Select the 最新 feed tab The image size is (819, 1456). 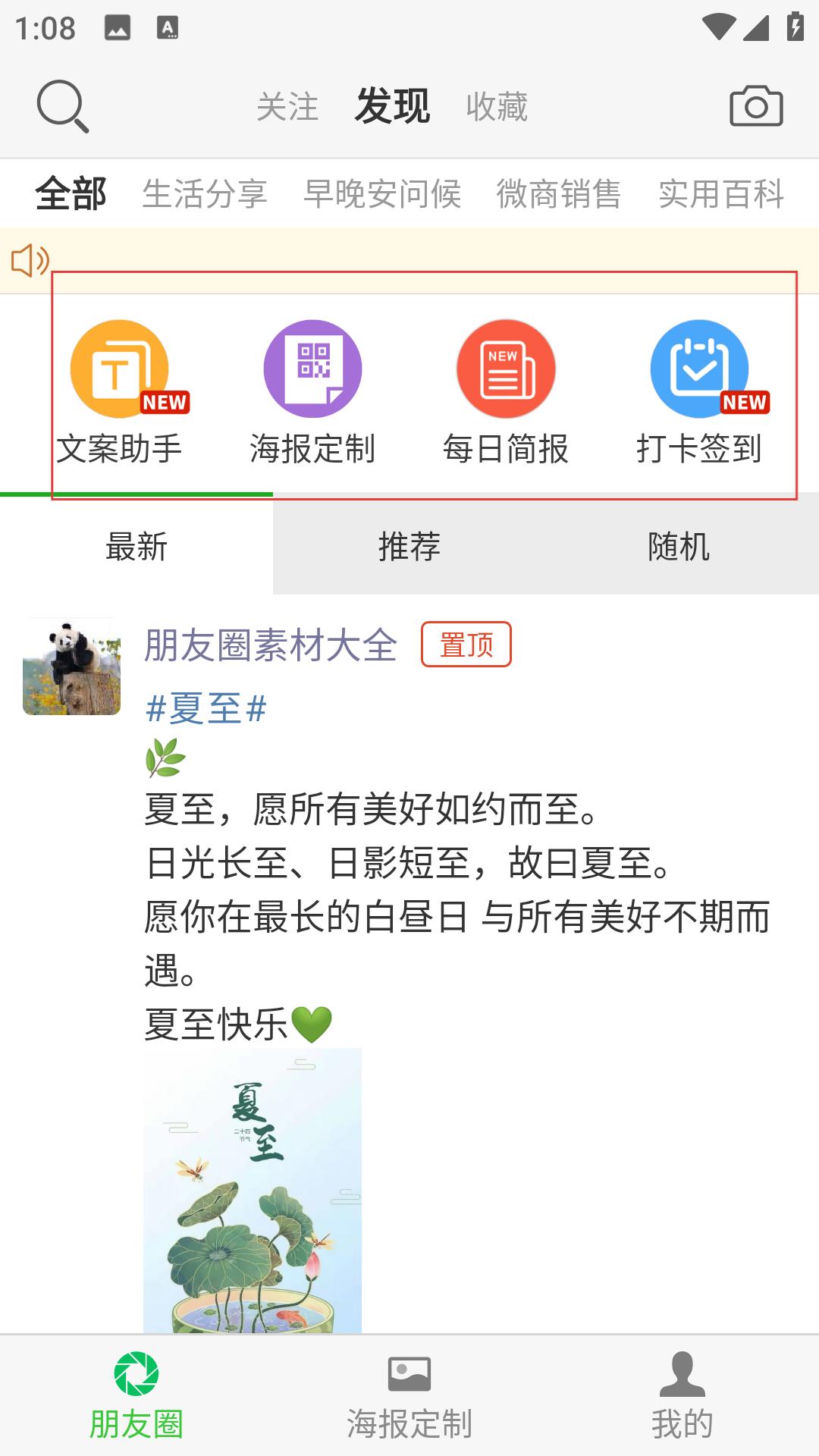click(136, 547)
